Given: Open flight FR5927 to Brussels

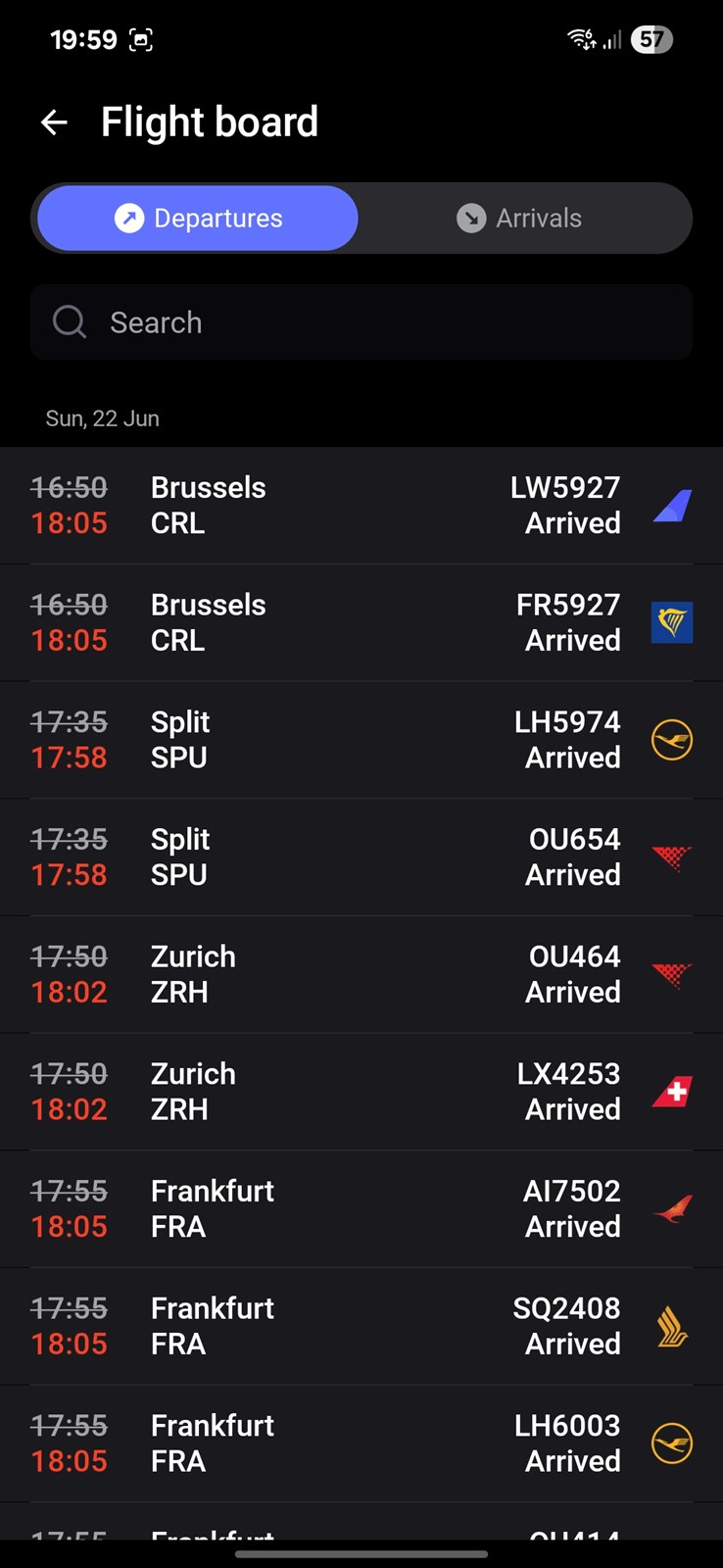Looking at the screenshot, I should 361,622.
